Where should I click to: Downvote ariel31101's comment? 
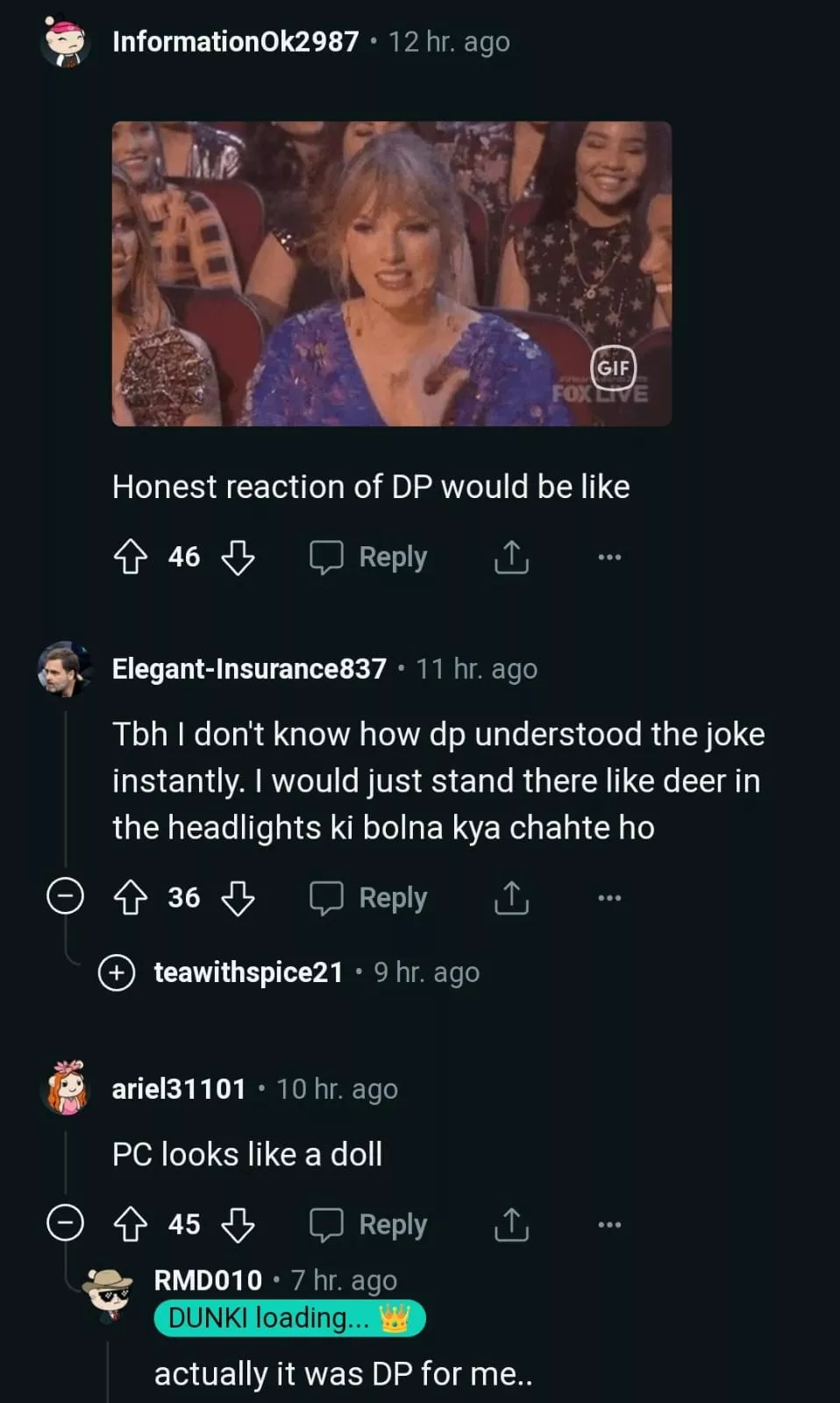pos(238,1224)
